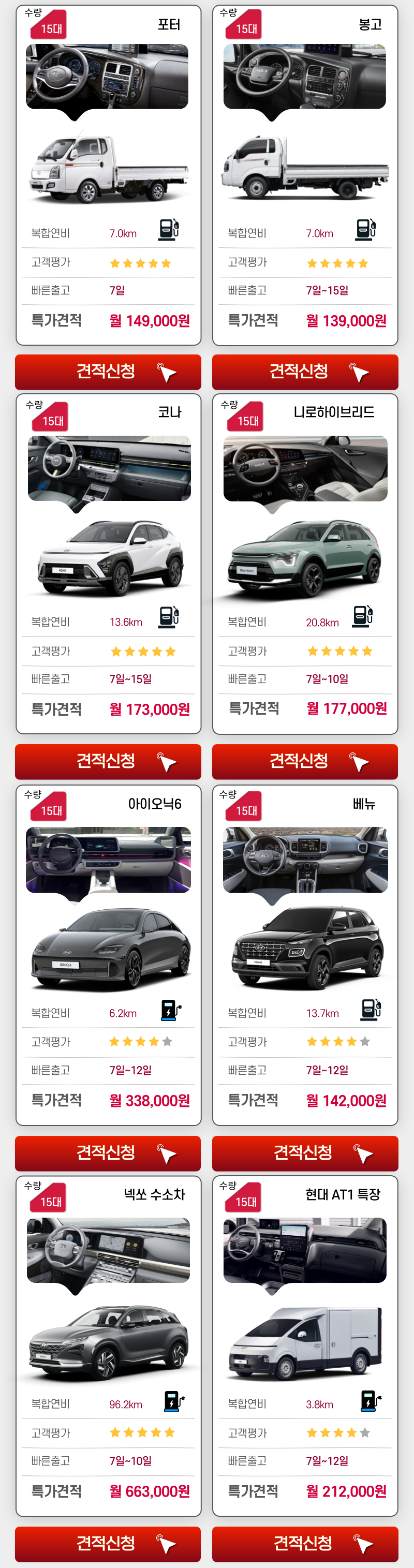Select the 현대 AT1 특장 card
Viewport: 414px width, 1568px height.
pyautogui.click(x=305, y=1339)
